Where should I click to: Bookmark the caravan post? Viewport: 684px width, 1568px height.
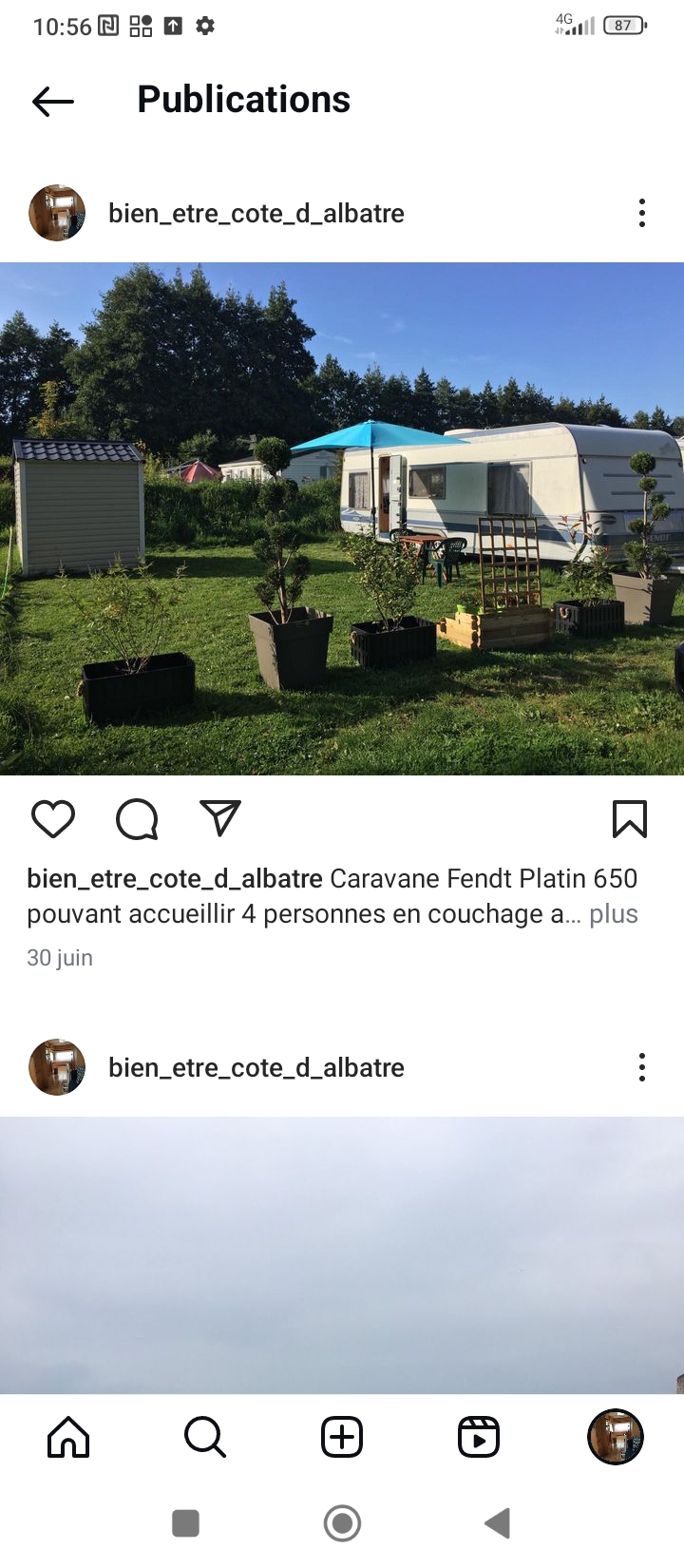pos(630,819)
